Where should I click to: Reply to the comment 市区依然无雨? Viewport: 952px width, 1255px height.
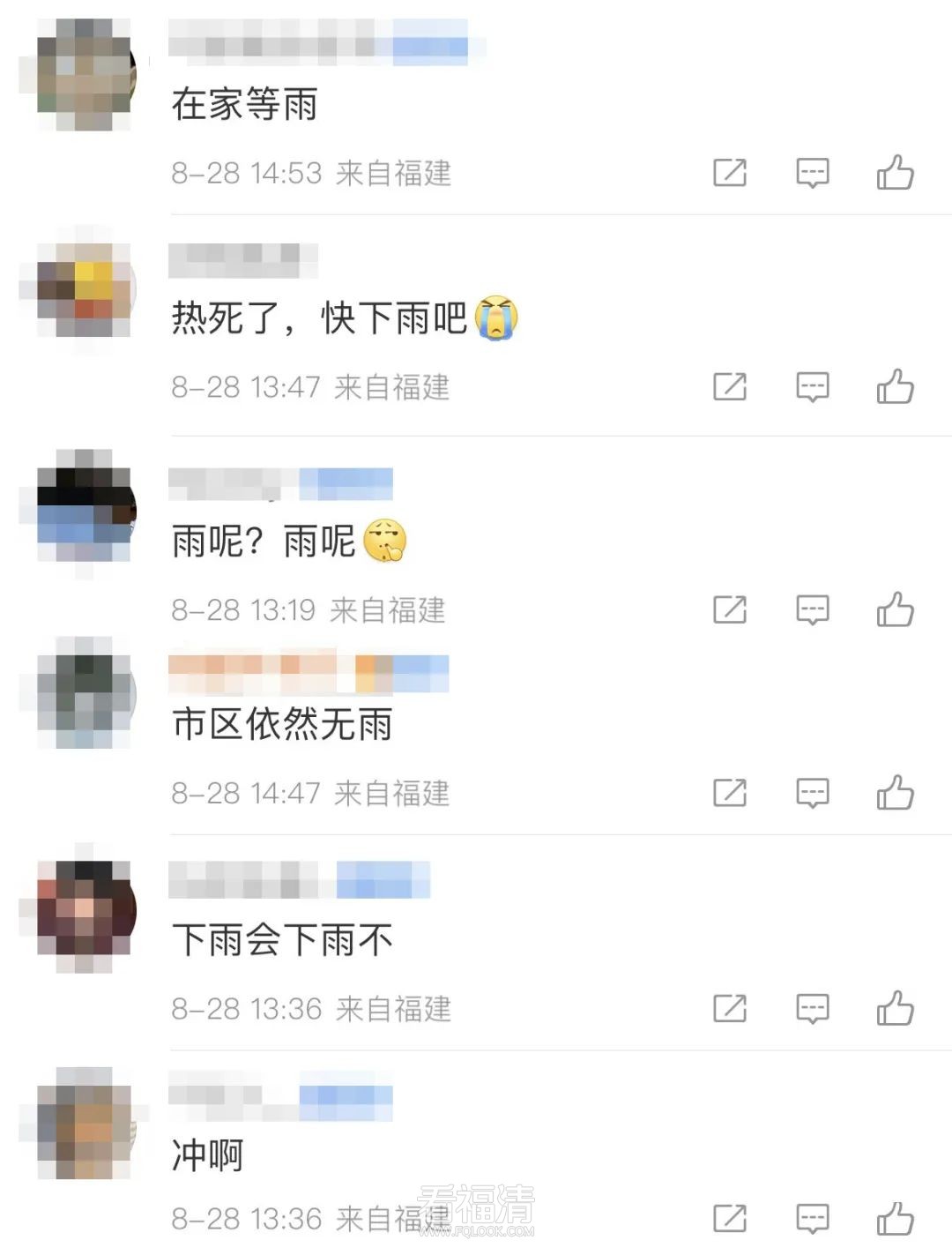[x=812, y=792]
